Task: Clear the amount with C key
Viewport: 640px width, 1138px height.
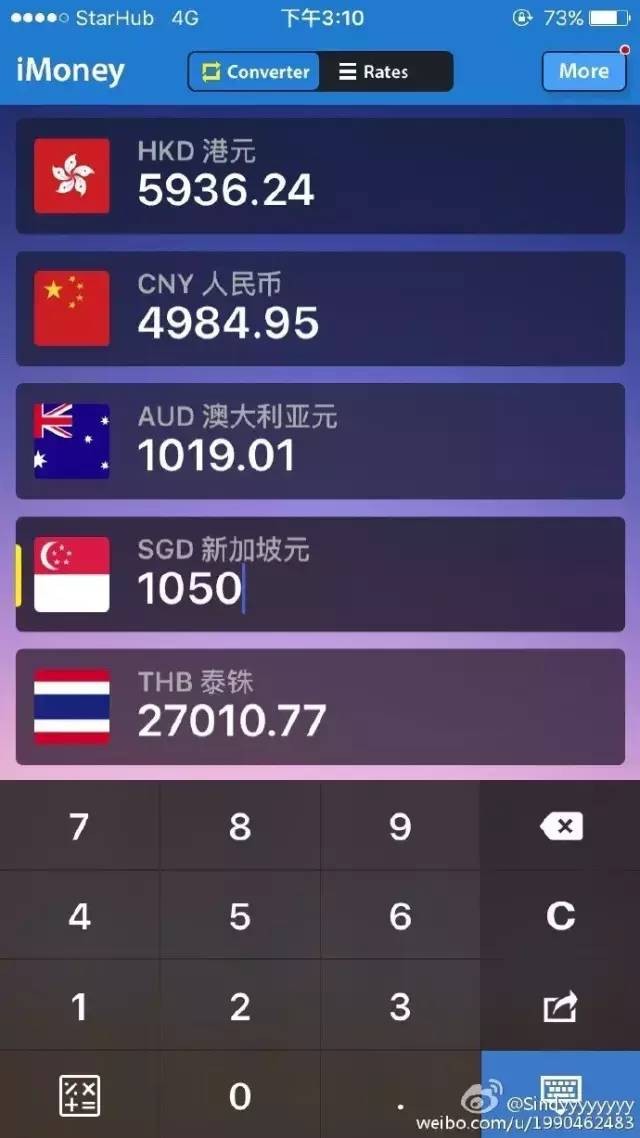Action: pyautogui.click(x=560, y=915)
